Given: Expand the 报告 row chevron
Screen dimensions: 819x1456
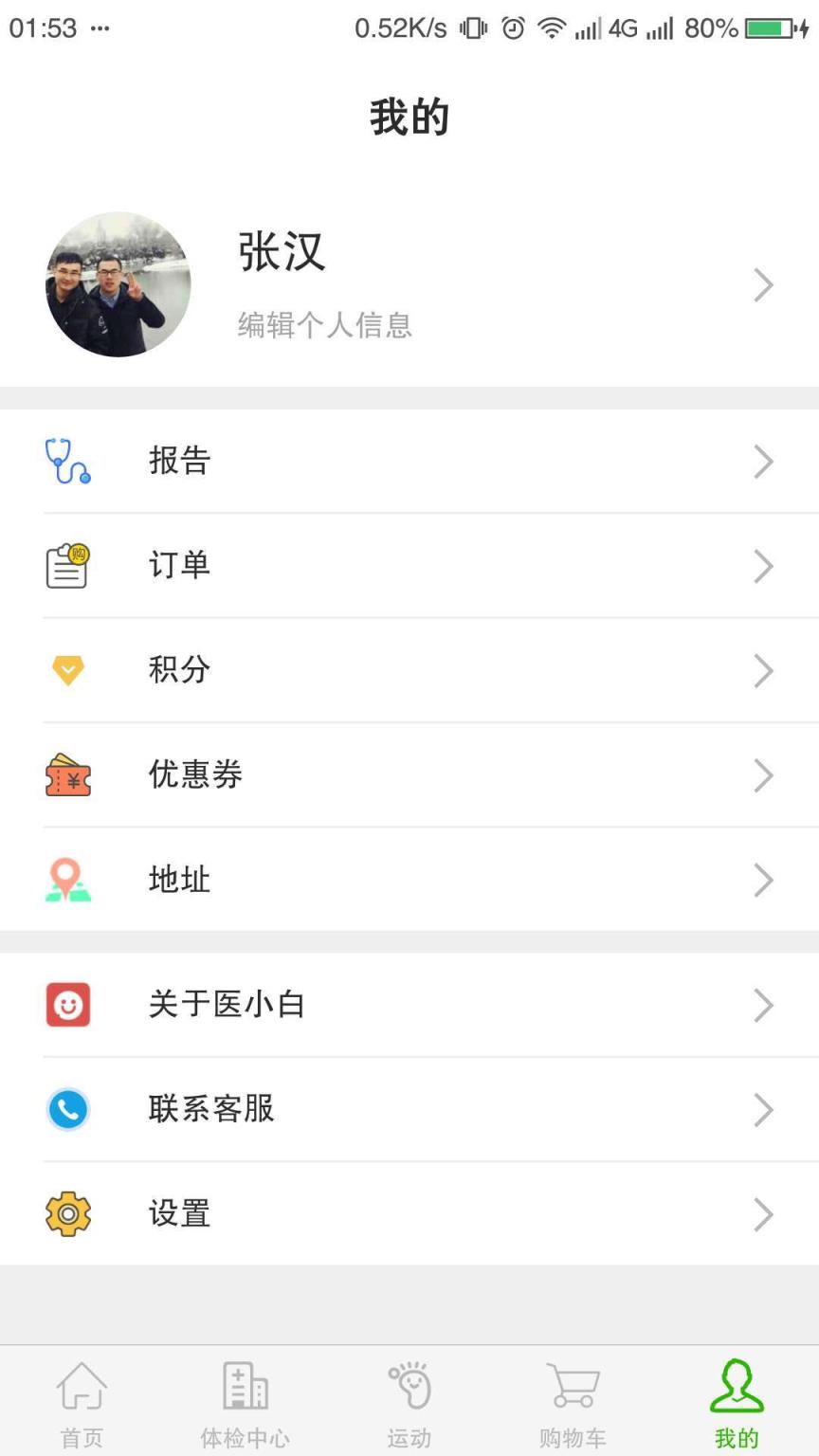Looking at the screenshot, I should coord(764,462).
